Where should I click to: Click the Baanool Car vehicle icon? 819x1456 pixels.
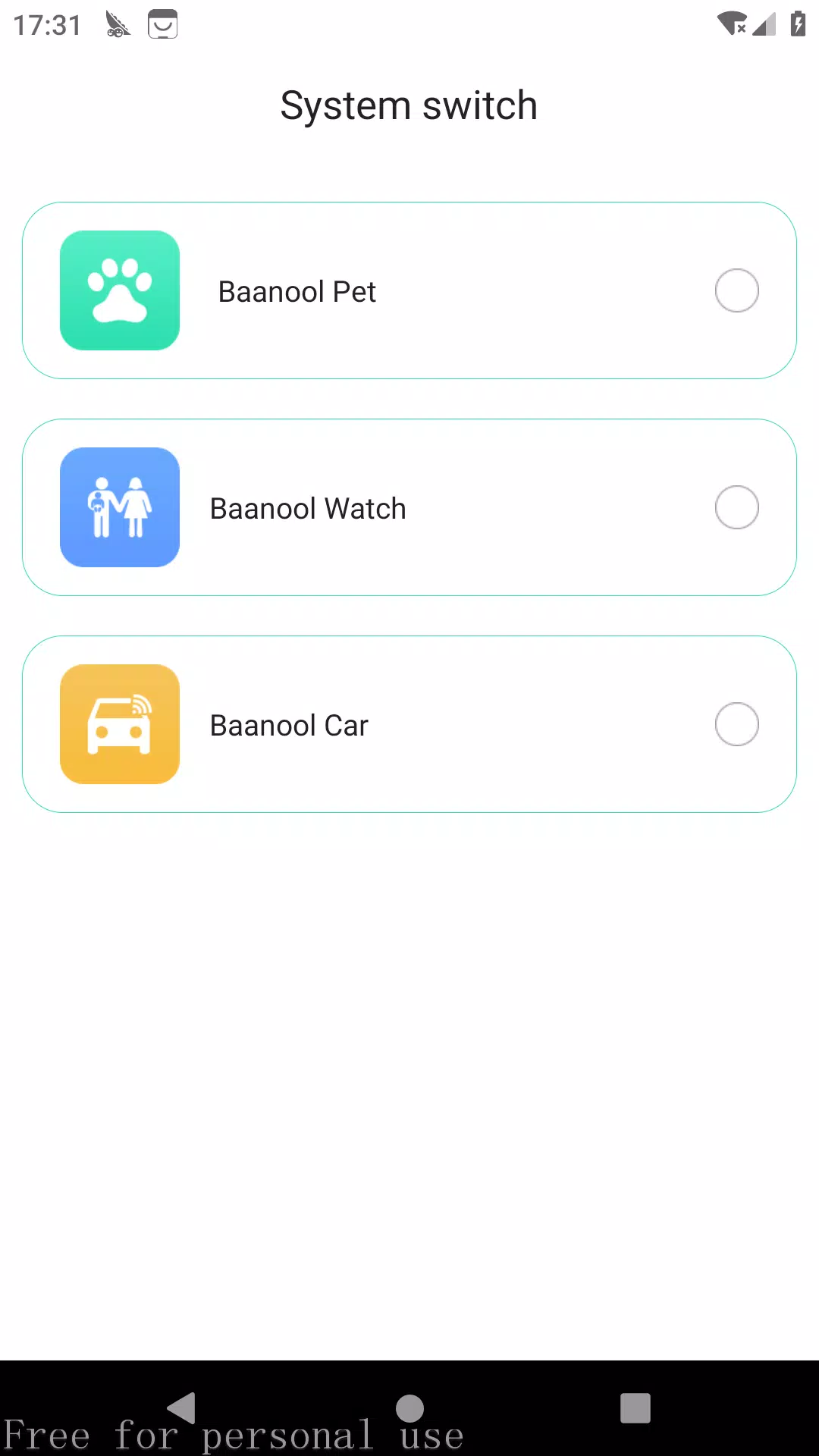(119, 724)
